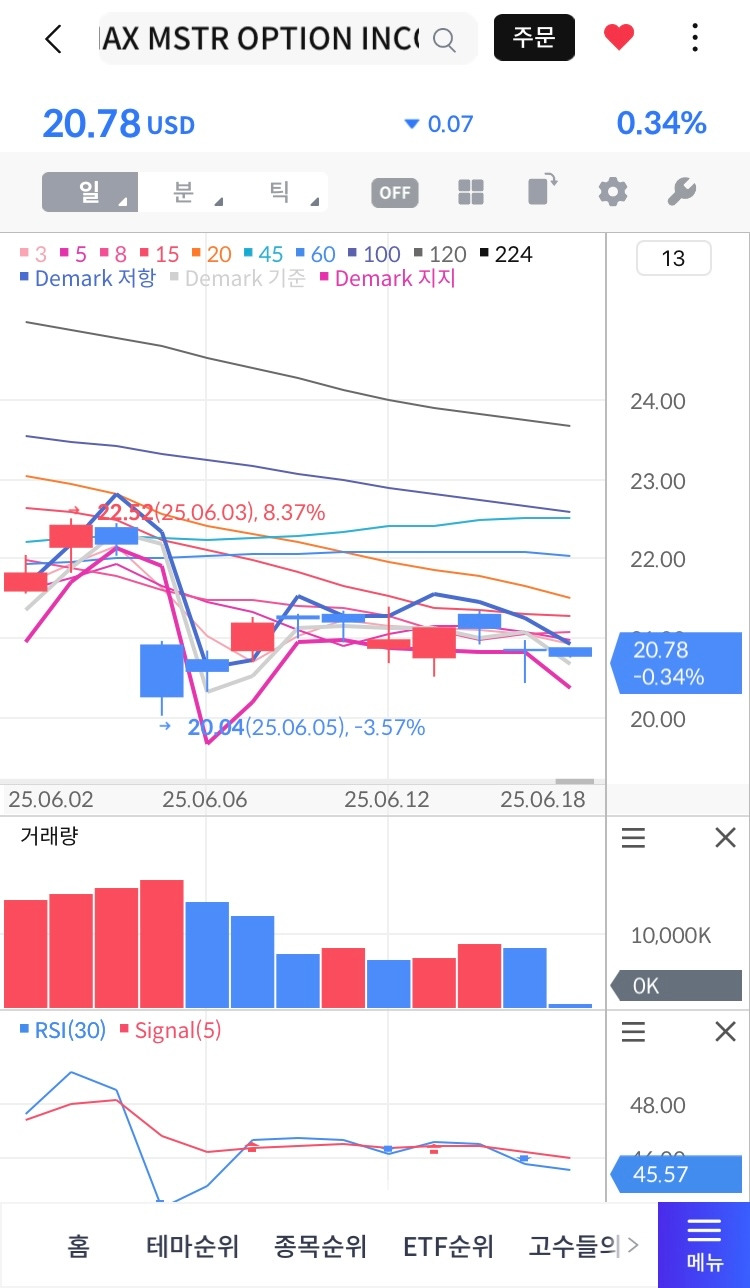Rotate the chart screen
Viewport: 750px width, 1288px height.
click(541, 190)
